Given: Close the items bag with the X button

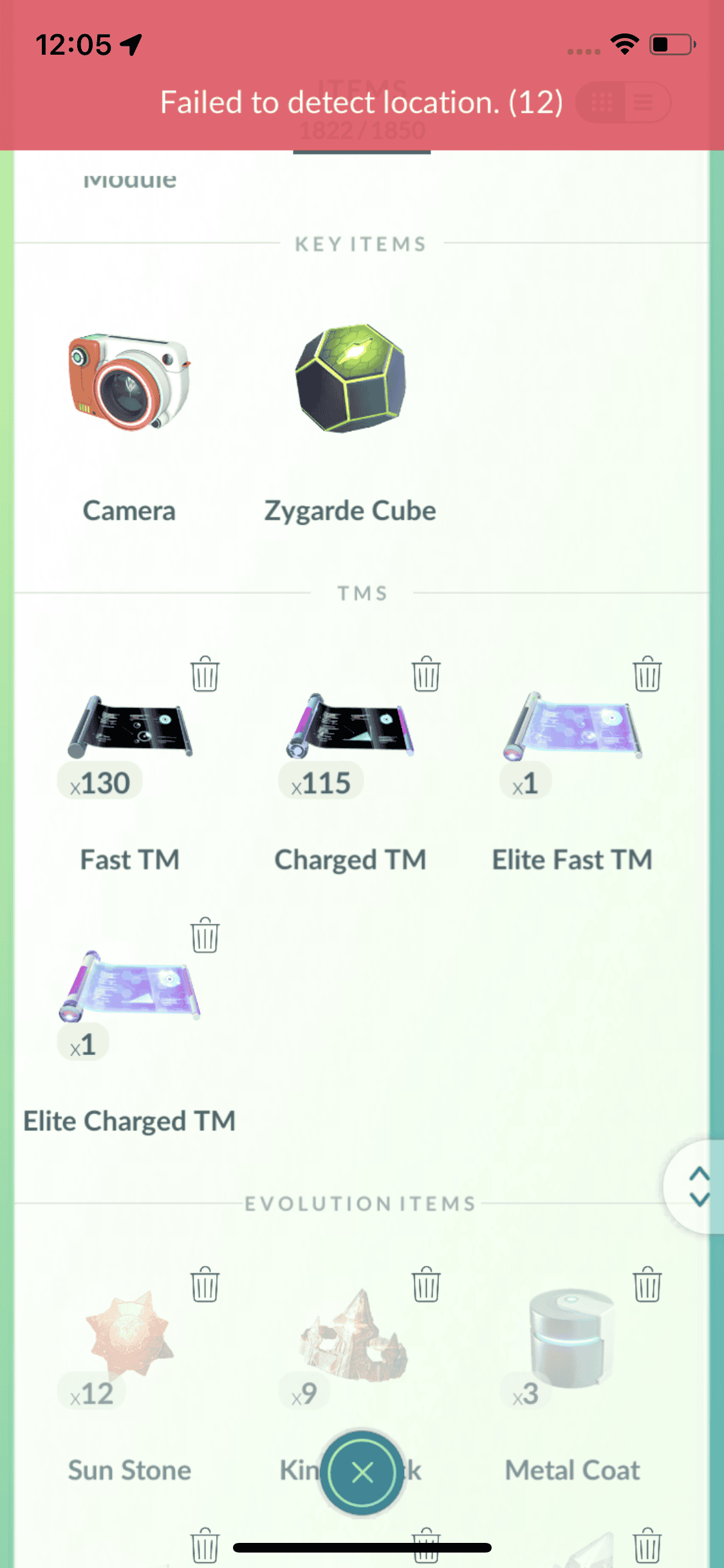Looking at the screenshot, I should pos(362,1472).
